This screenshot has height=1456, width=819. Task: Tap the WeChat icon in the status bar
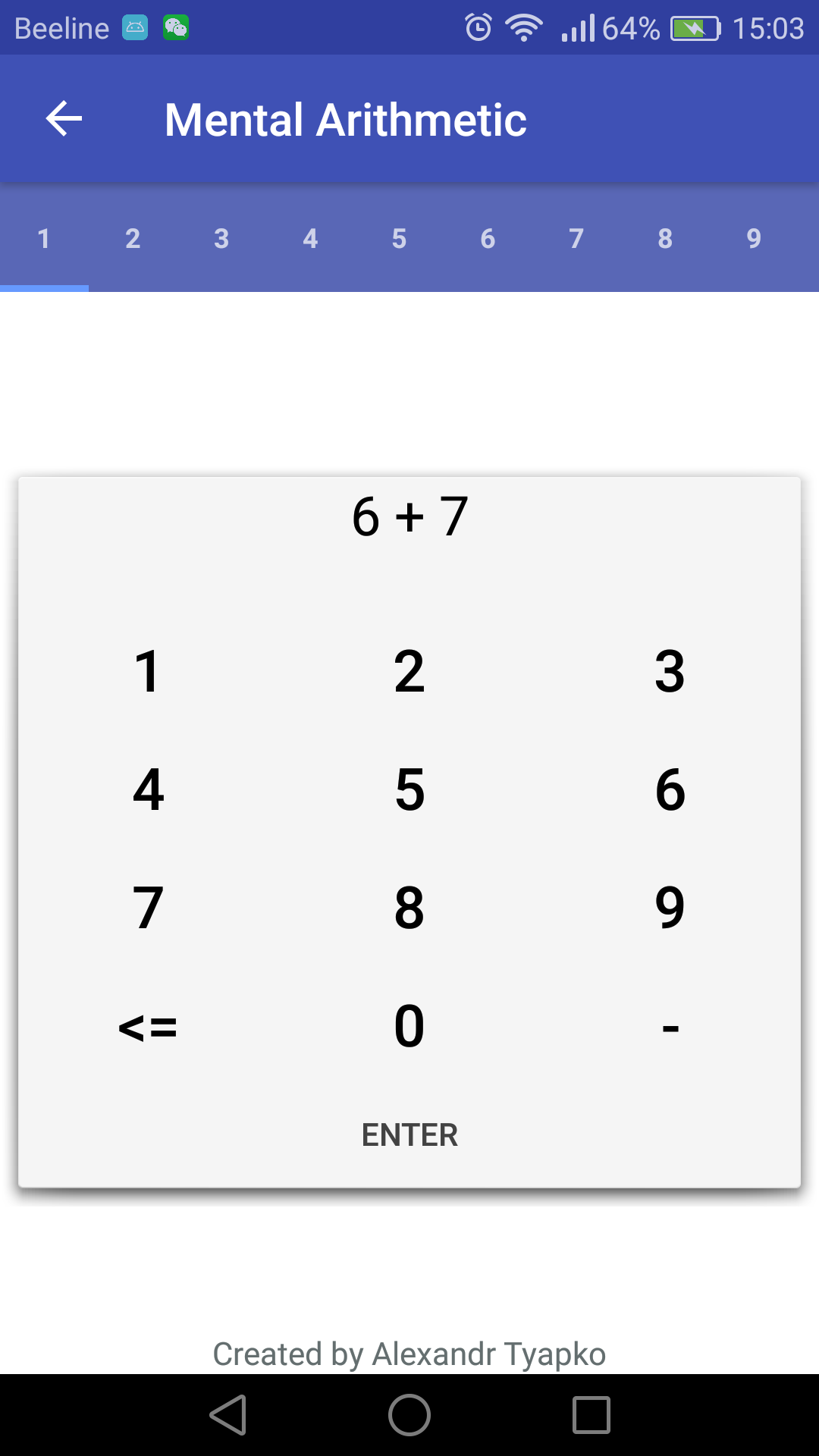click(176, 27)
